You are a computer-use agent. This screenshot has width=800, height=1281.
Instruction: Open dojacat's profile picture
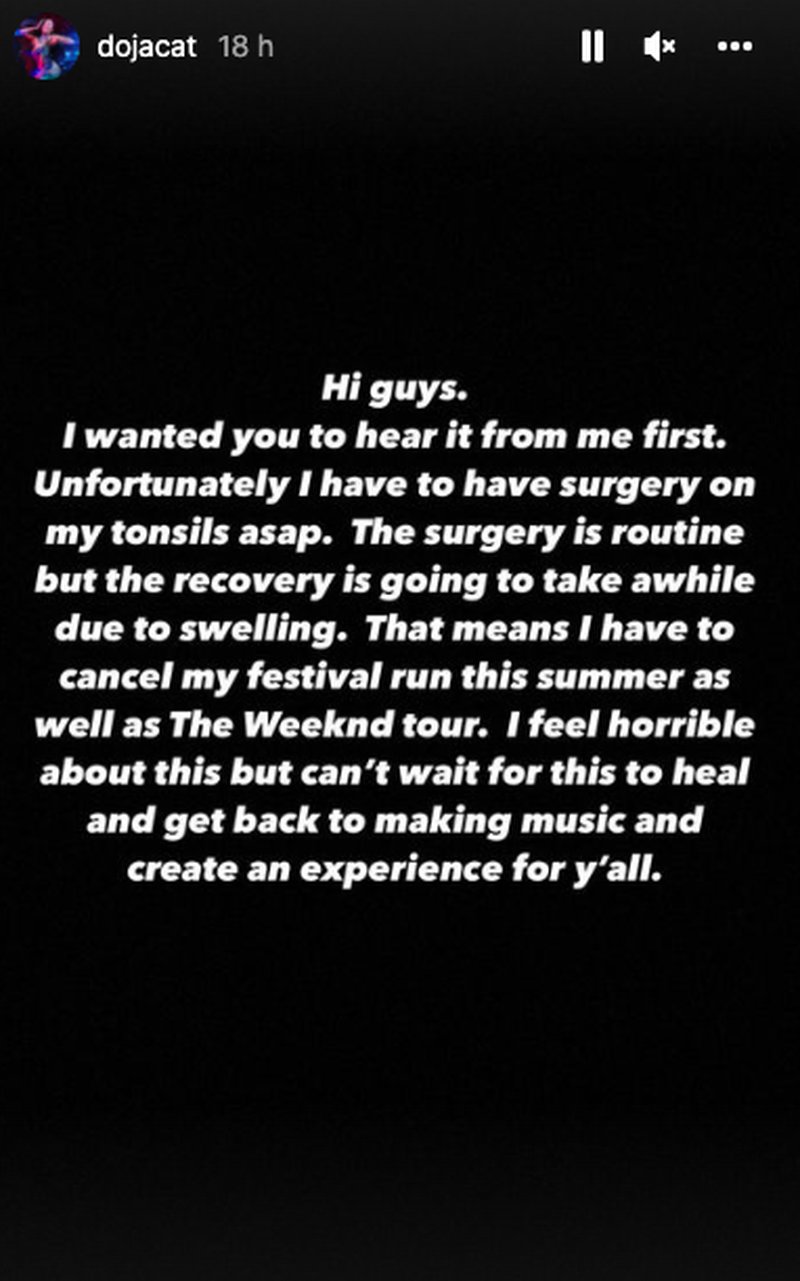47,46
